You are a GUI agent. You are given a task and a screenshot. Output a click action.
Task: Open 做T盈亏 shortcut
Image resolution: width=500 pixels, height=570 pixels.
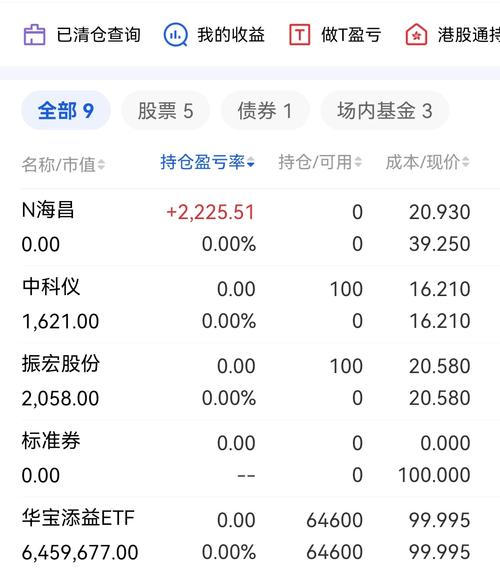click(335, 35)
